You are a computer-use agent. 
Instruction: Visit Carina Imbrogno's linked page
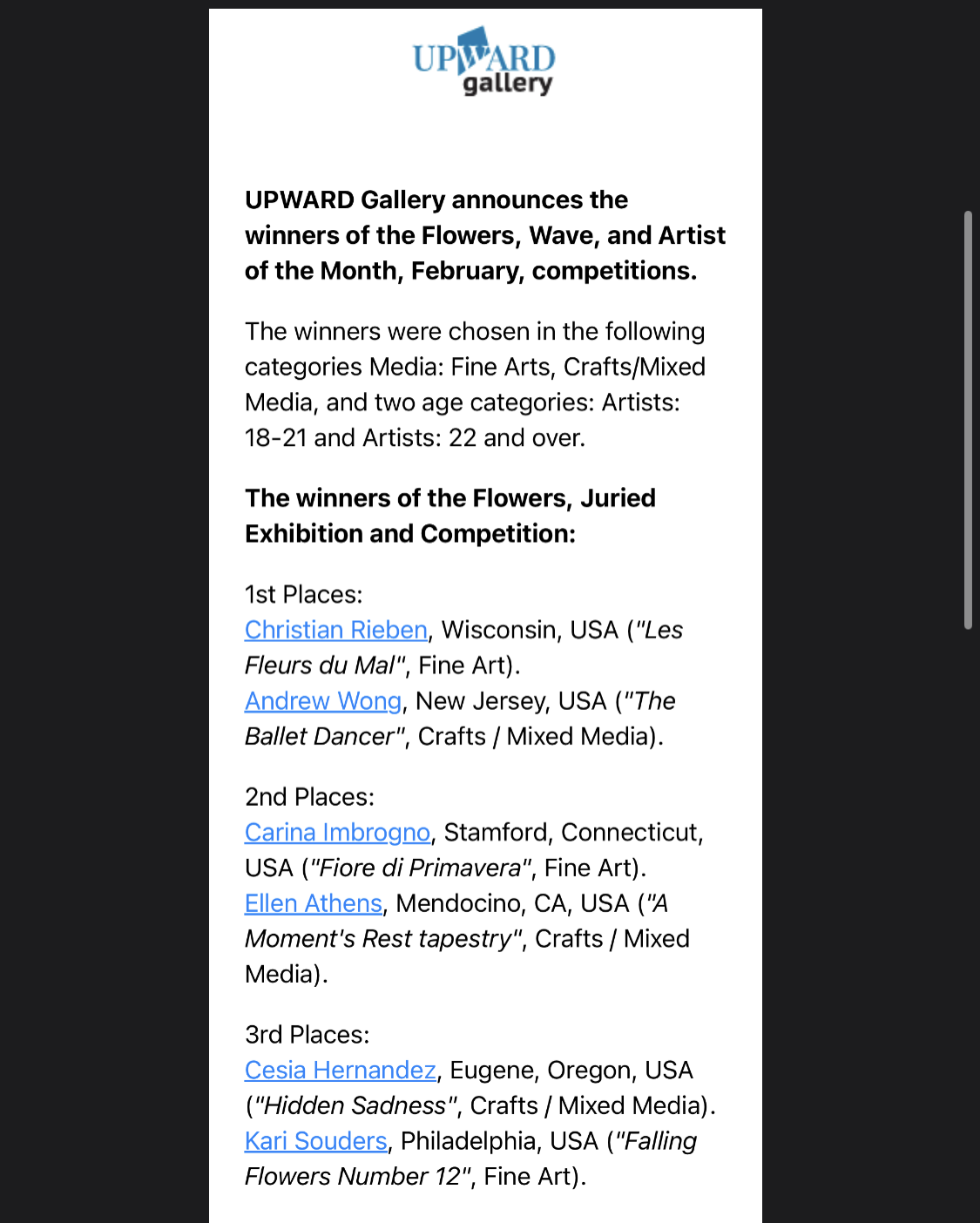pos(337,833)
